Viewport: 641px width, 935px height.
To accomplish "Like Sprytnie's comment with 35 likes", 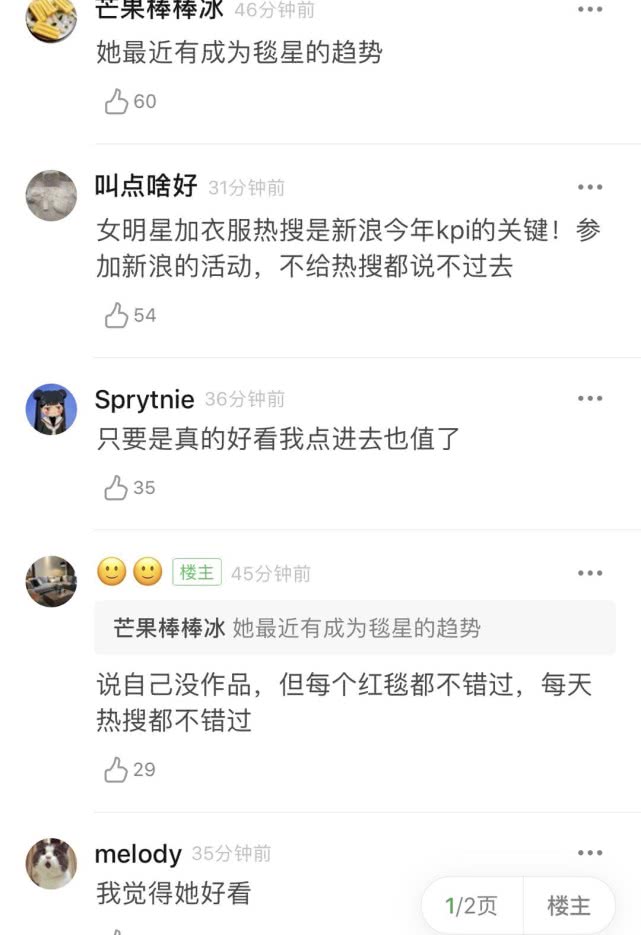I will (118, 488).
